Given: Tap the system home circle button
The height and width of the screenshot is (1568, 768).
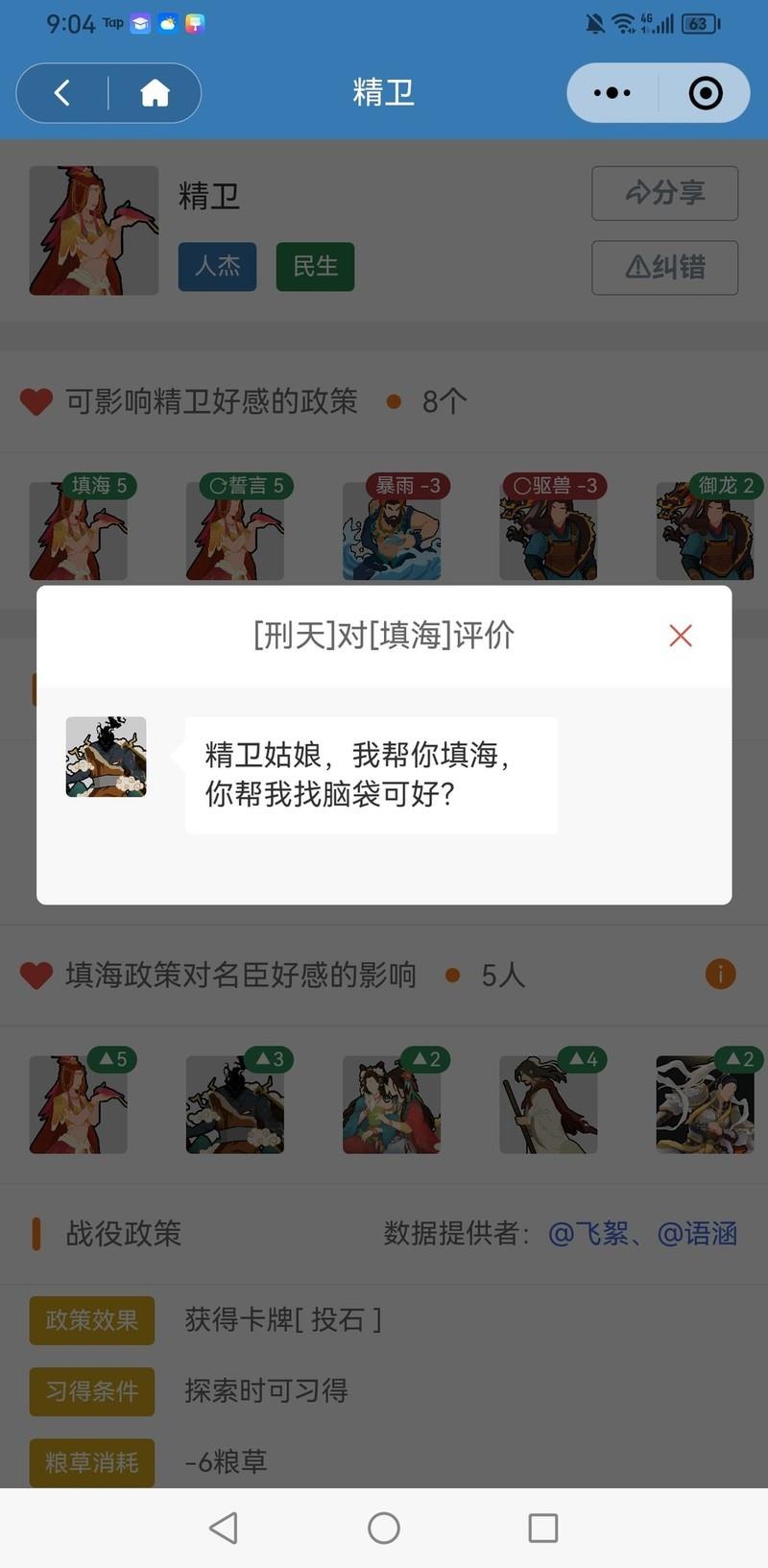Looking at the screenshot, I should (x=384, y=1528).
